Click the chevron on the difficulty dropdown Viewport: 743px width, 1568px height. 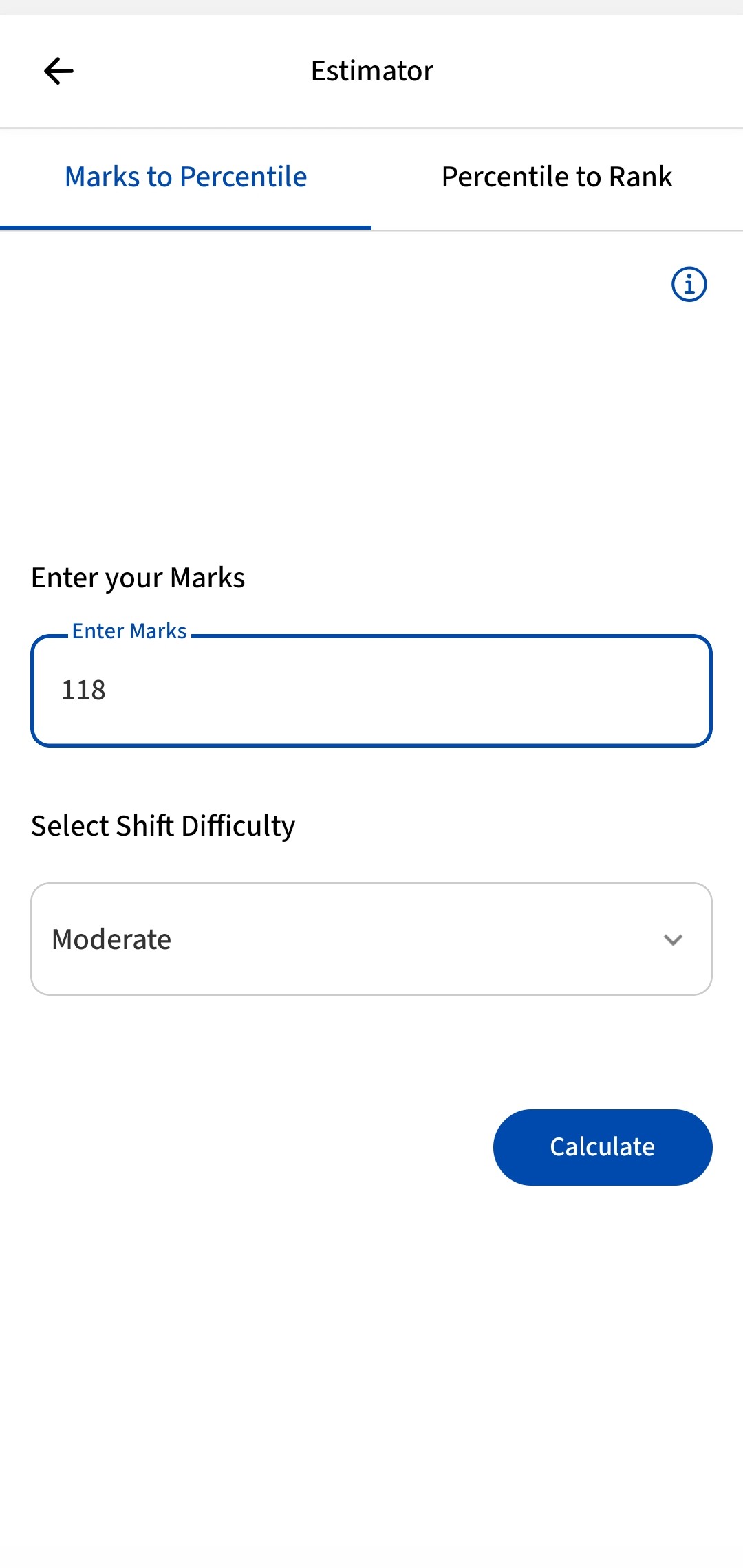click(x=674, y=938)
